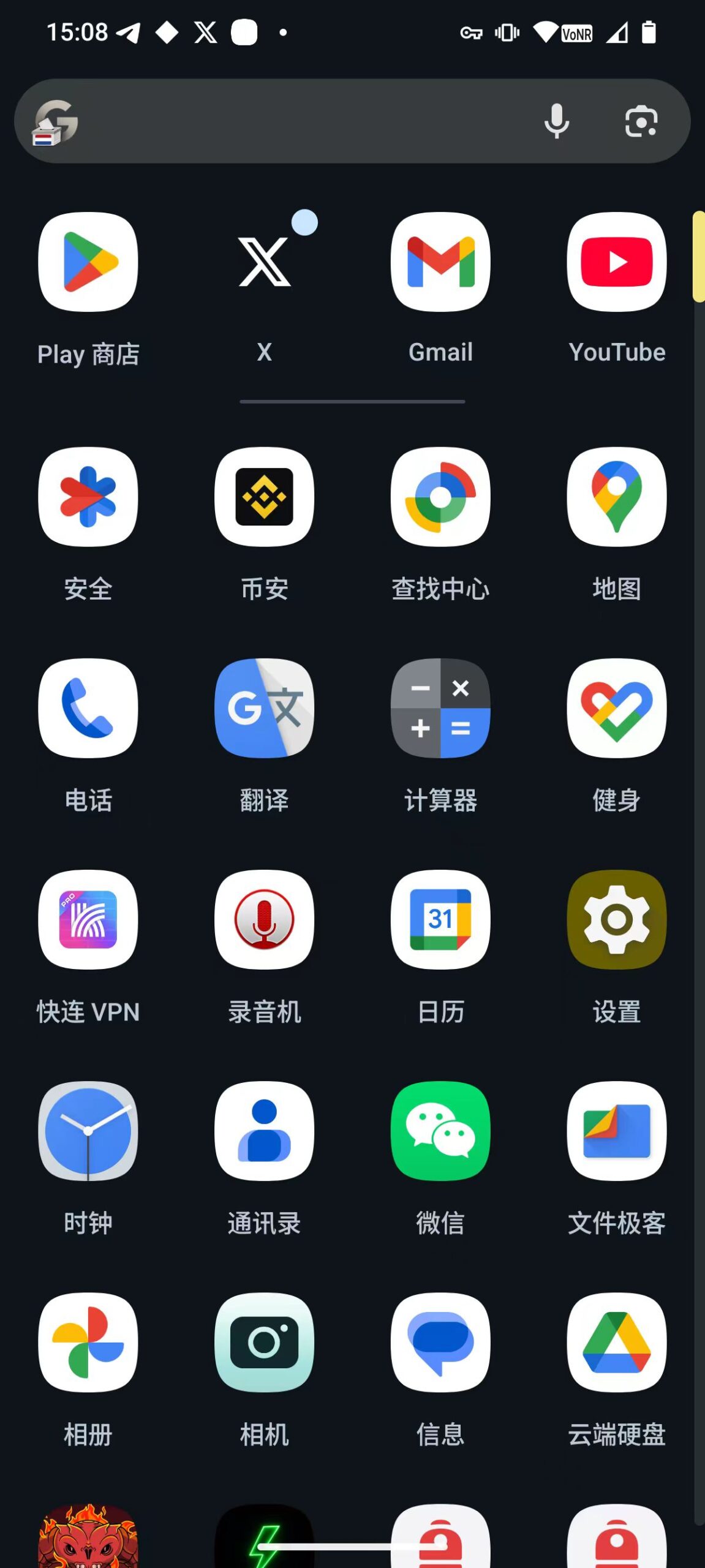
Task: Start the 录音机 app
Action: click(265, 919)
